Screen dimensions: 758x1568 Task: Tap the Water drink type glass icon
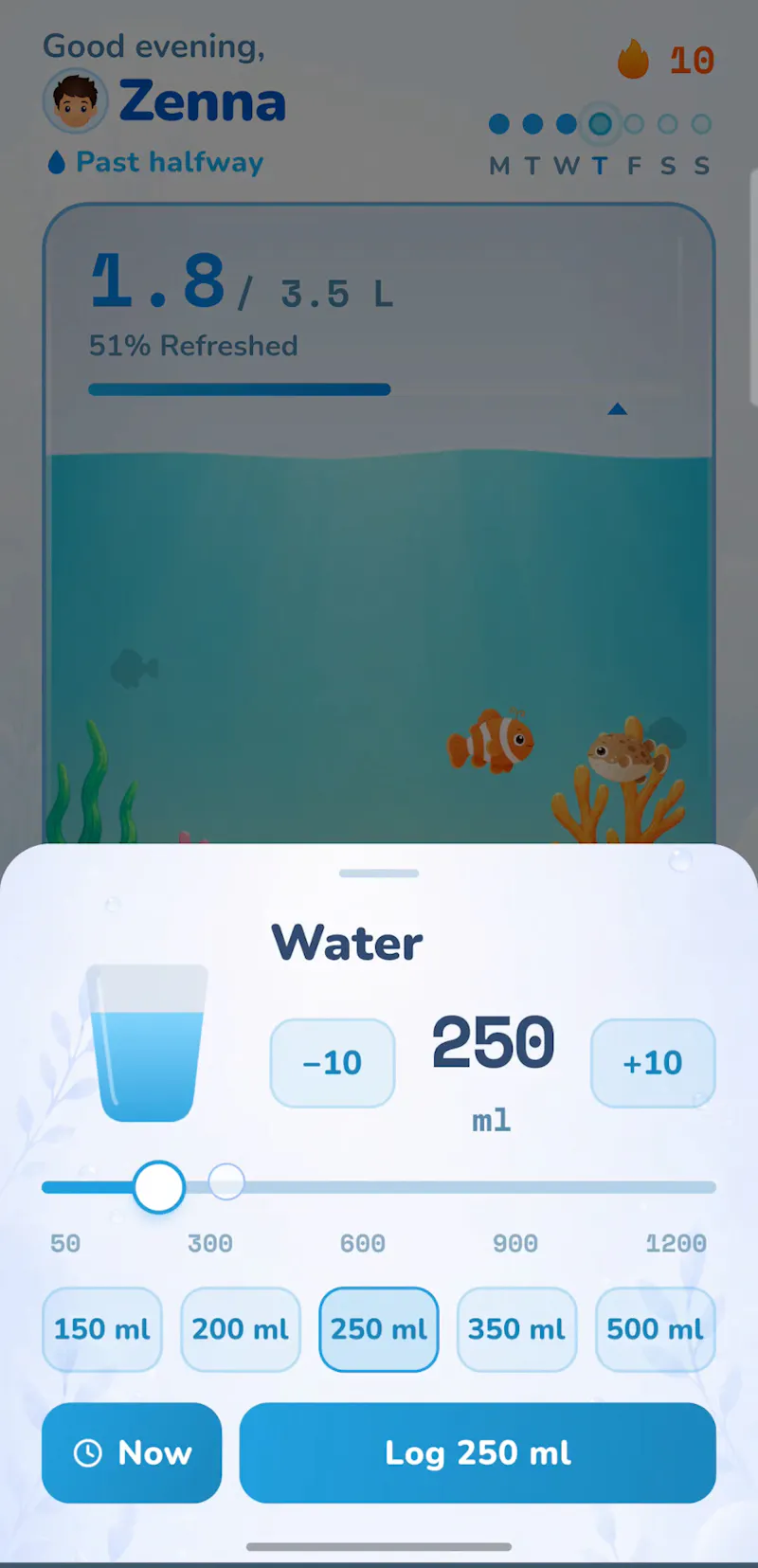147,1042
